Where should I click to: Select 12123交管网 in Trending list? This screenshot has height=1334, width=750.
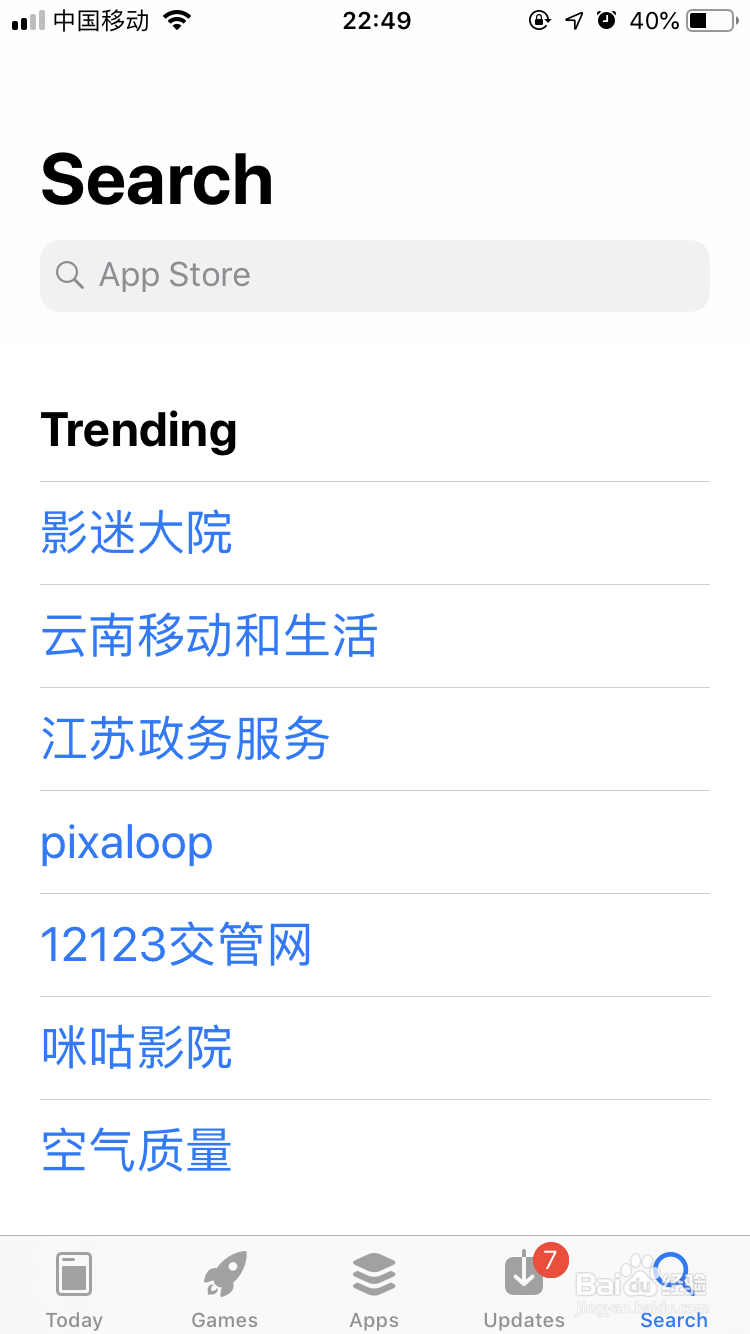(176, 944)
